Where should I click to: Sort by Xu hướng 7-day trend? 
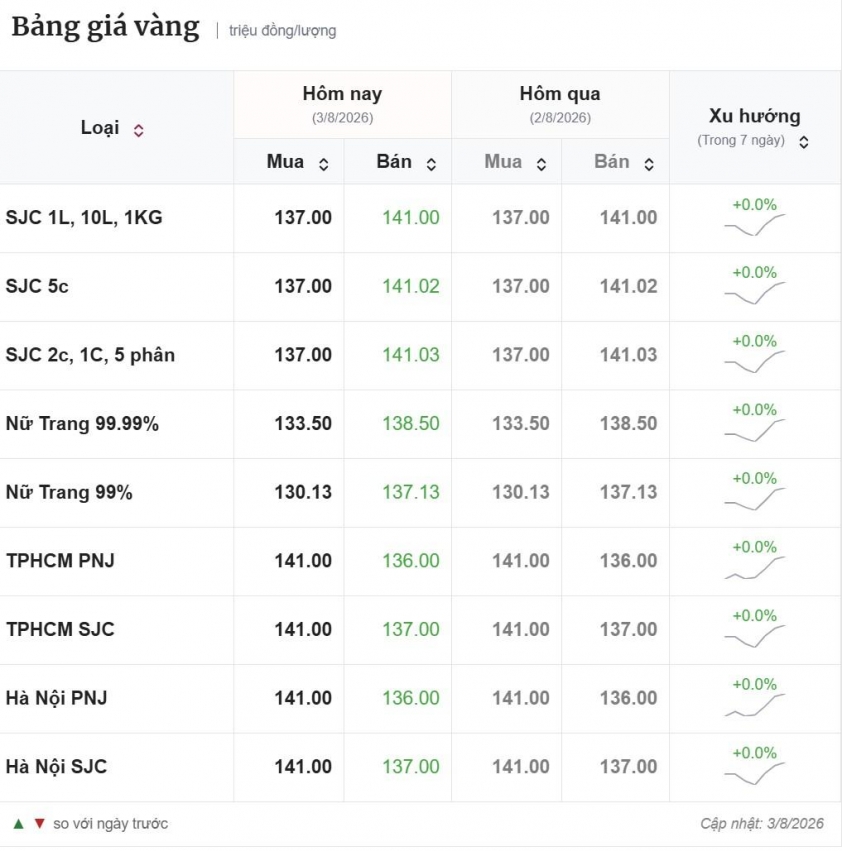pyautogui.click(x=804, y=142)
